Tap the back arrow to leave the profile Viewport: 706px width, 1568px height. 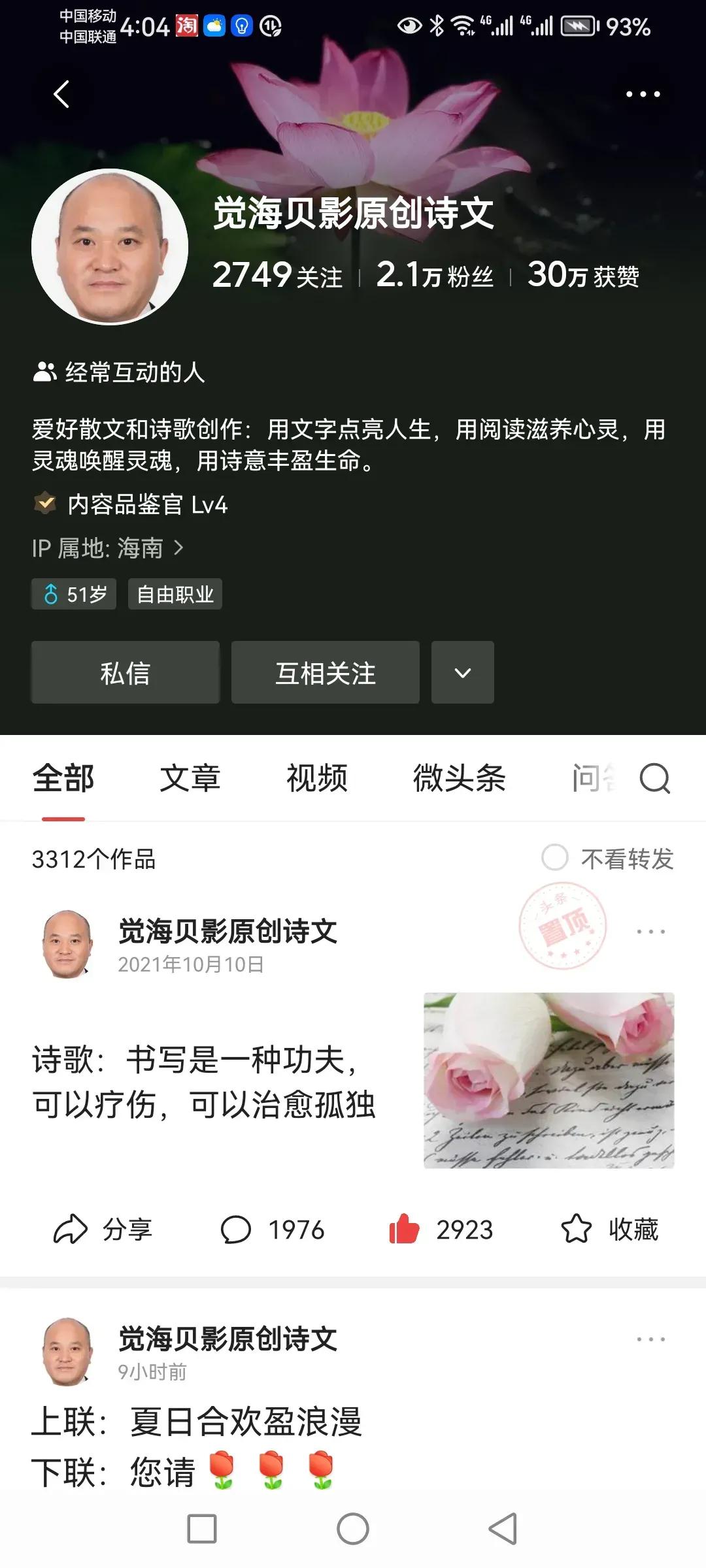(x=61, y=94)
